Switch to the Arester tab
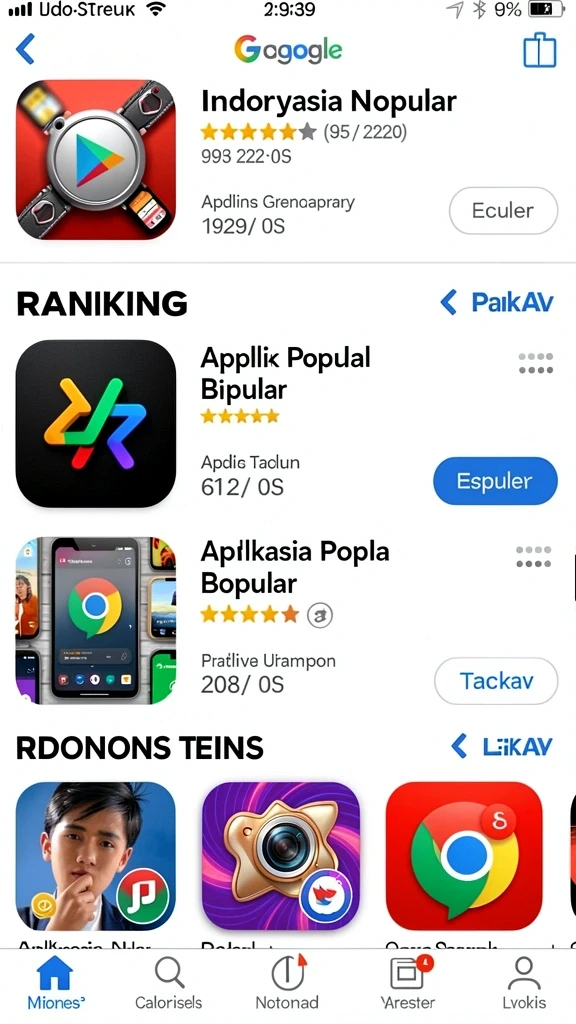The image size is (576, 1024). point(408,983)
